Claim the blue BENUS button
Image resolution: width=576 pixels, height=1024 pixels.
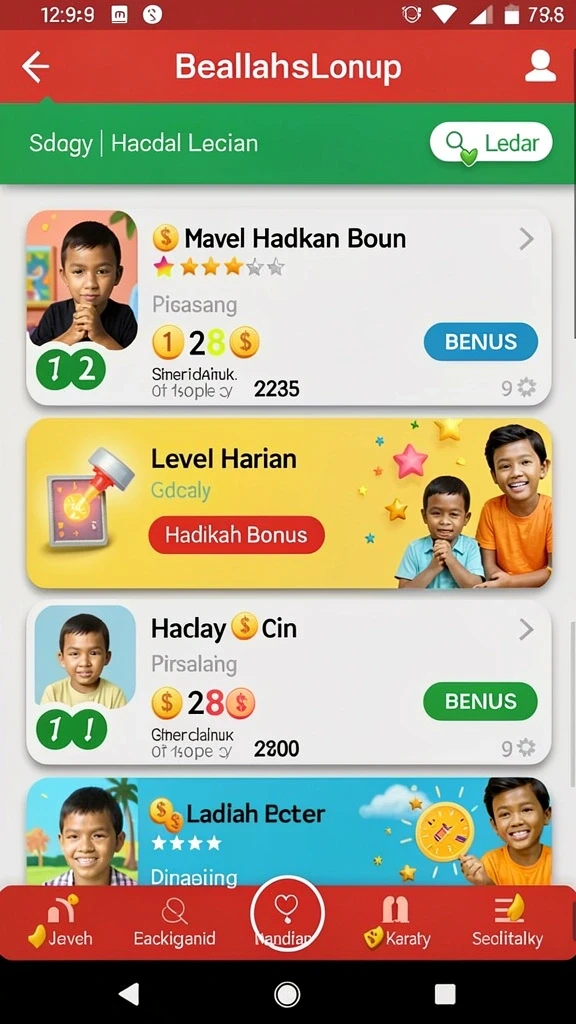click(x=481, y=342)
